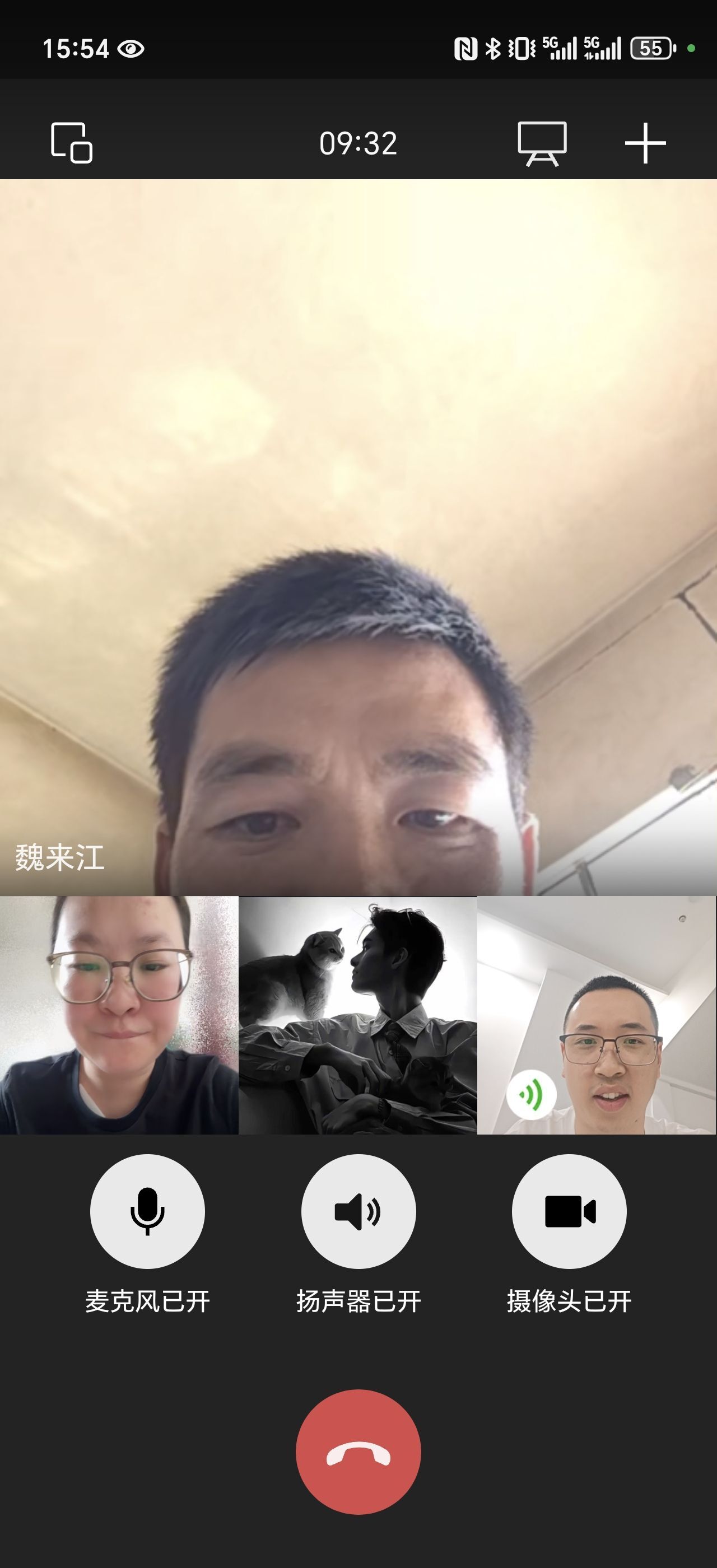Mute the microphone
Viewport: 717px width, 1568px height.
pos(147,1211)
